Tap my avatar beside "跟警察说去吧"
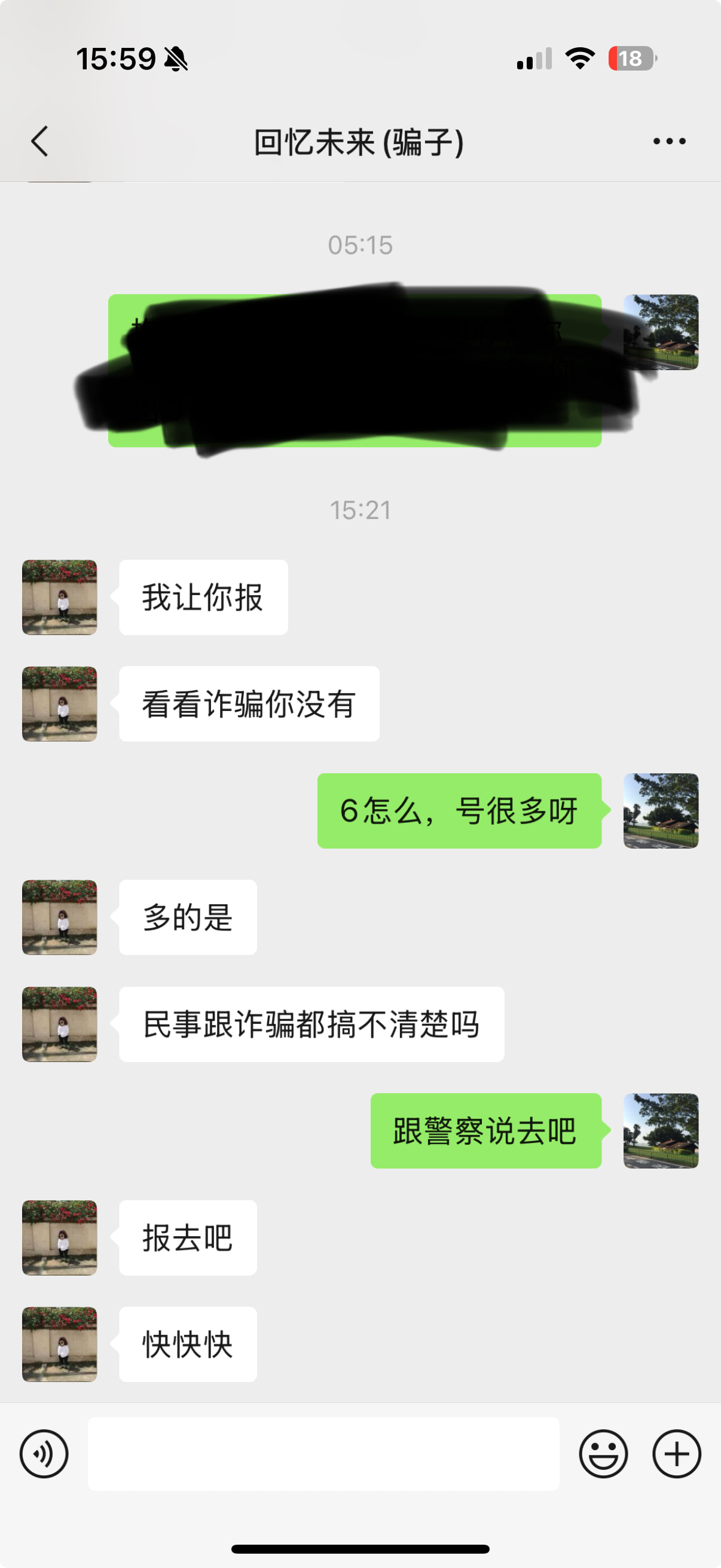Screen dimensions: 721x1568 pyautogui.click(x=661, y=1130)
